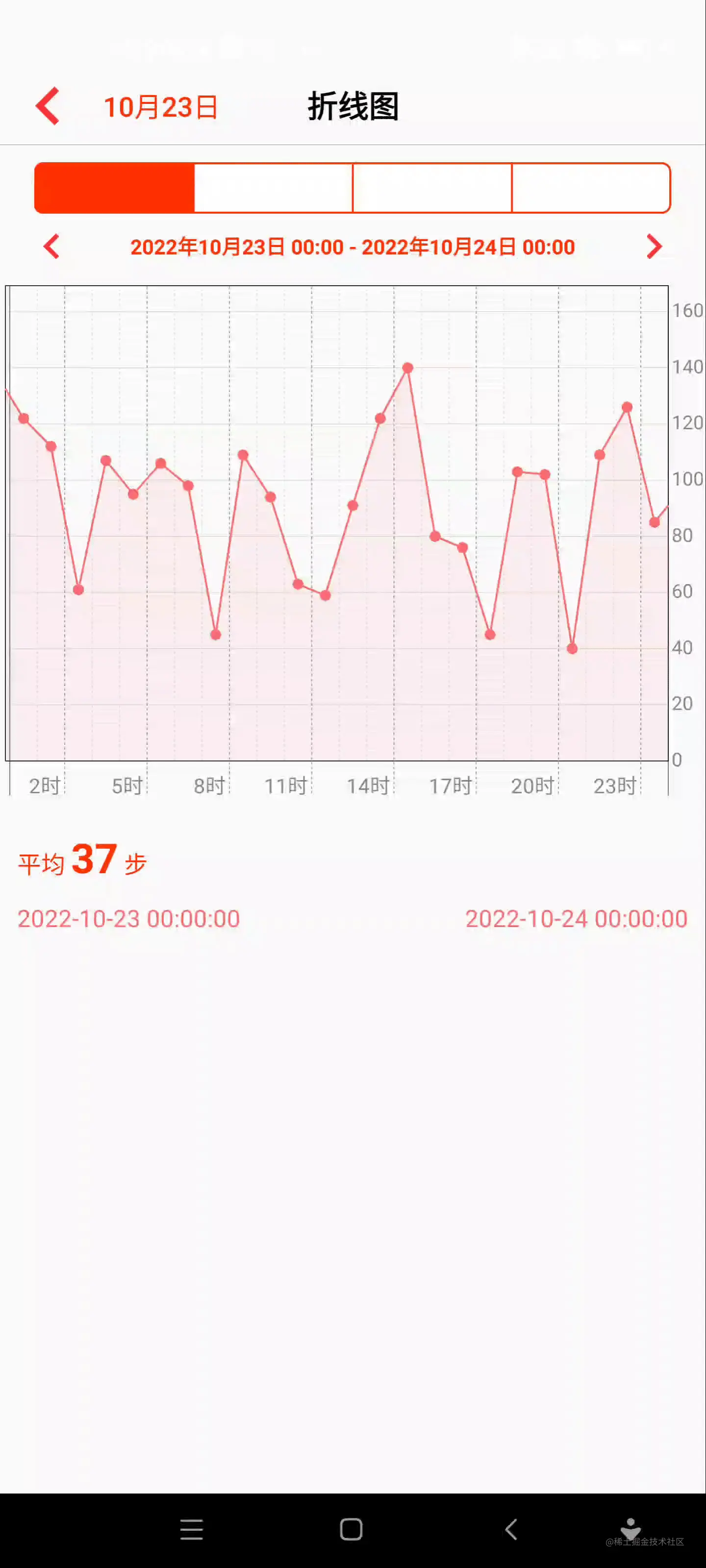Viewport: 706px width, 1568px height.
Task: Open recent apps from navigation bar
Action: (191, 1529)
